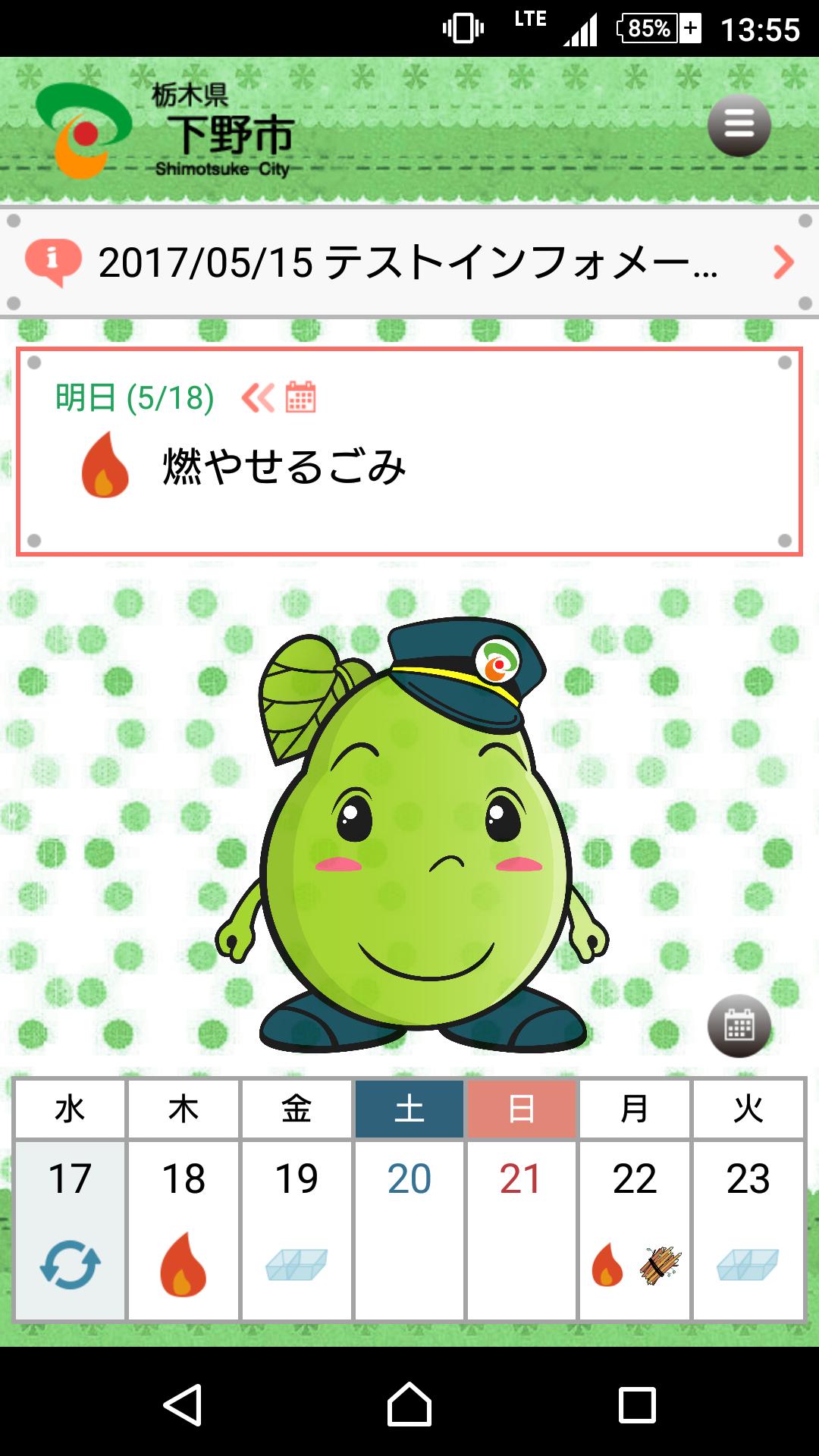Select Thursday the 18th burnable garbage day
819x1456 pixels.
(x=184, y=1228)
